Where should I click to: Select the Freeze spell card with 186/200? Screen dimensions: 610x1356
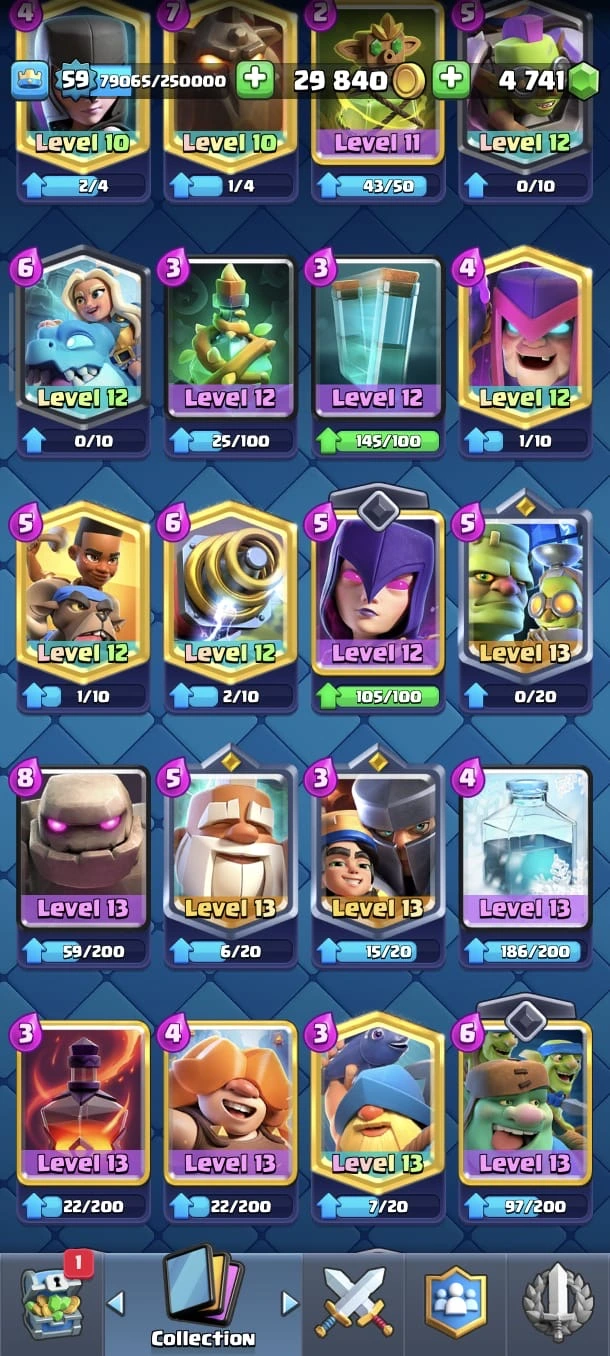pyautogui.click(x=524, y=850)
